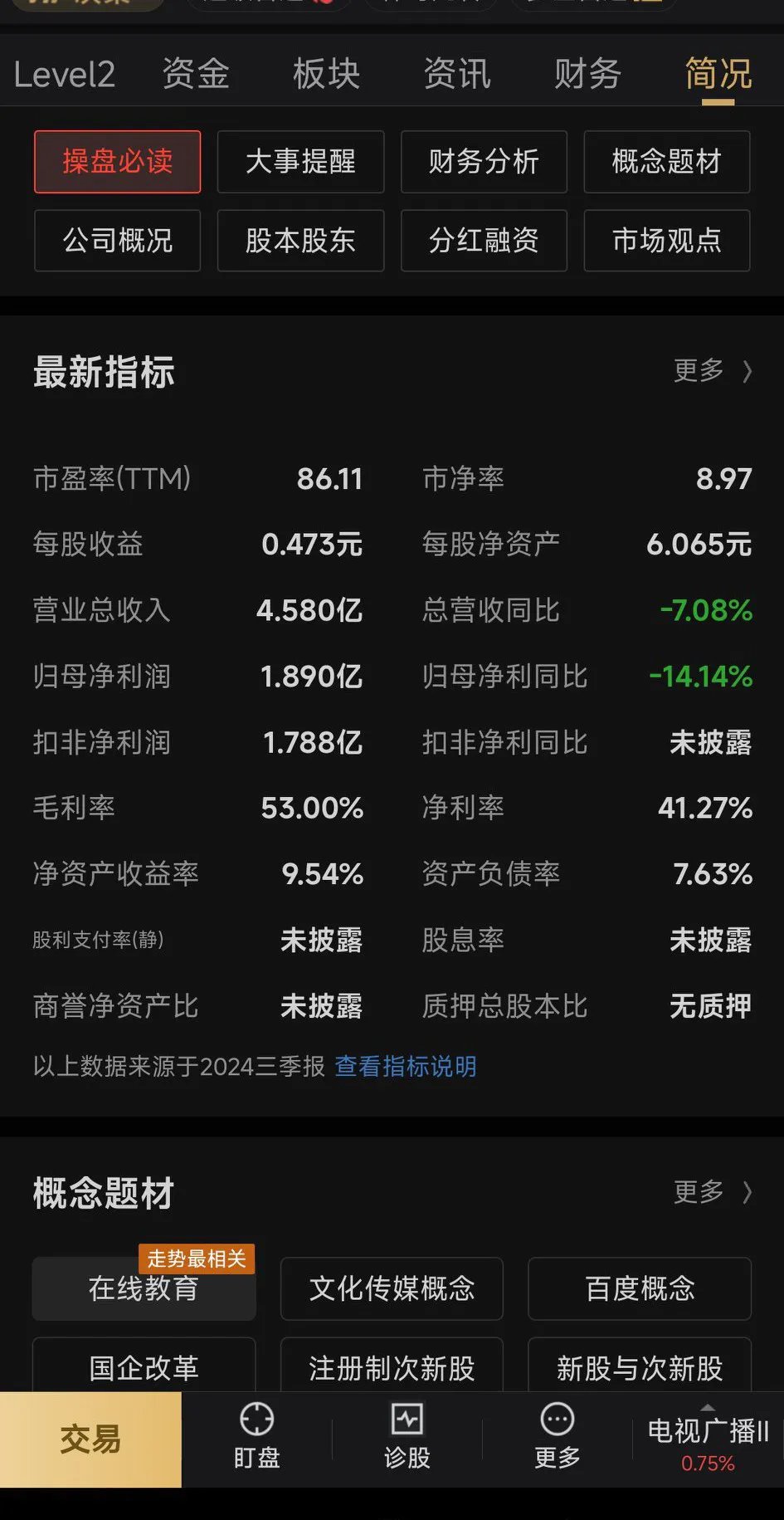The width and height of the screenshot is (784, 1520).
Task: Select the top 概念题材 button
Action: (x=666, y=162)
